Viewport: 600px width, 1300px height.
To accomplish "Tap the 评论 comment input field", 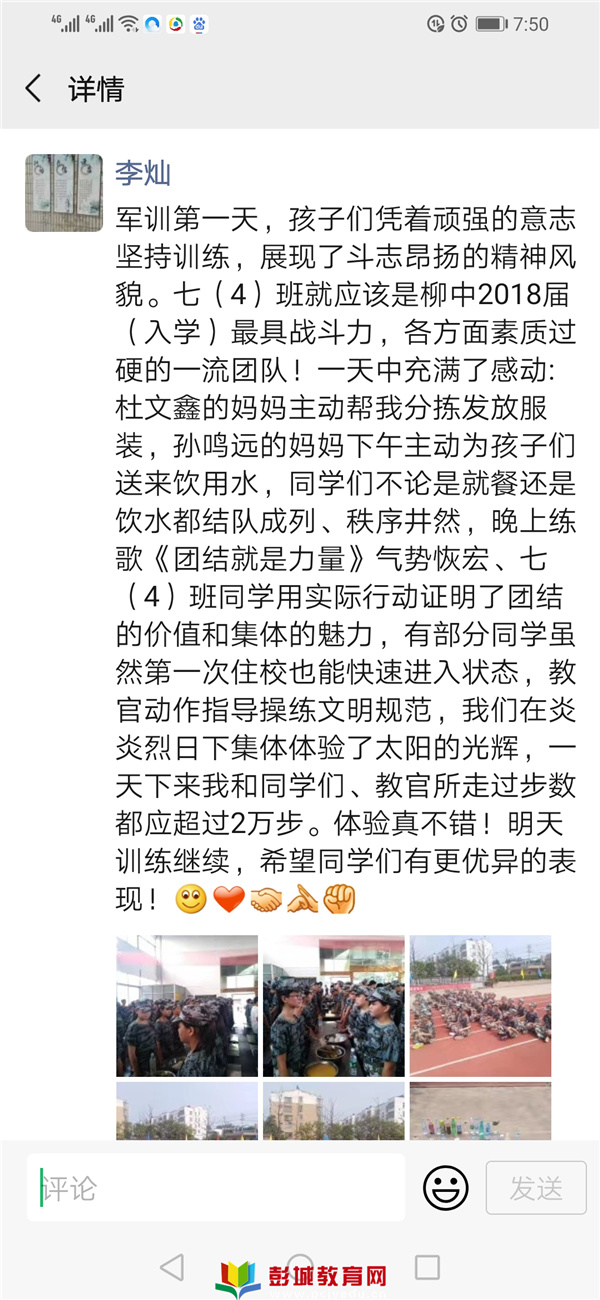I will (216, 1188).
